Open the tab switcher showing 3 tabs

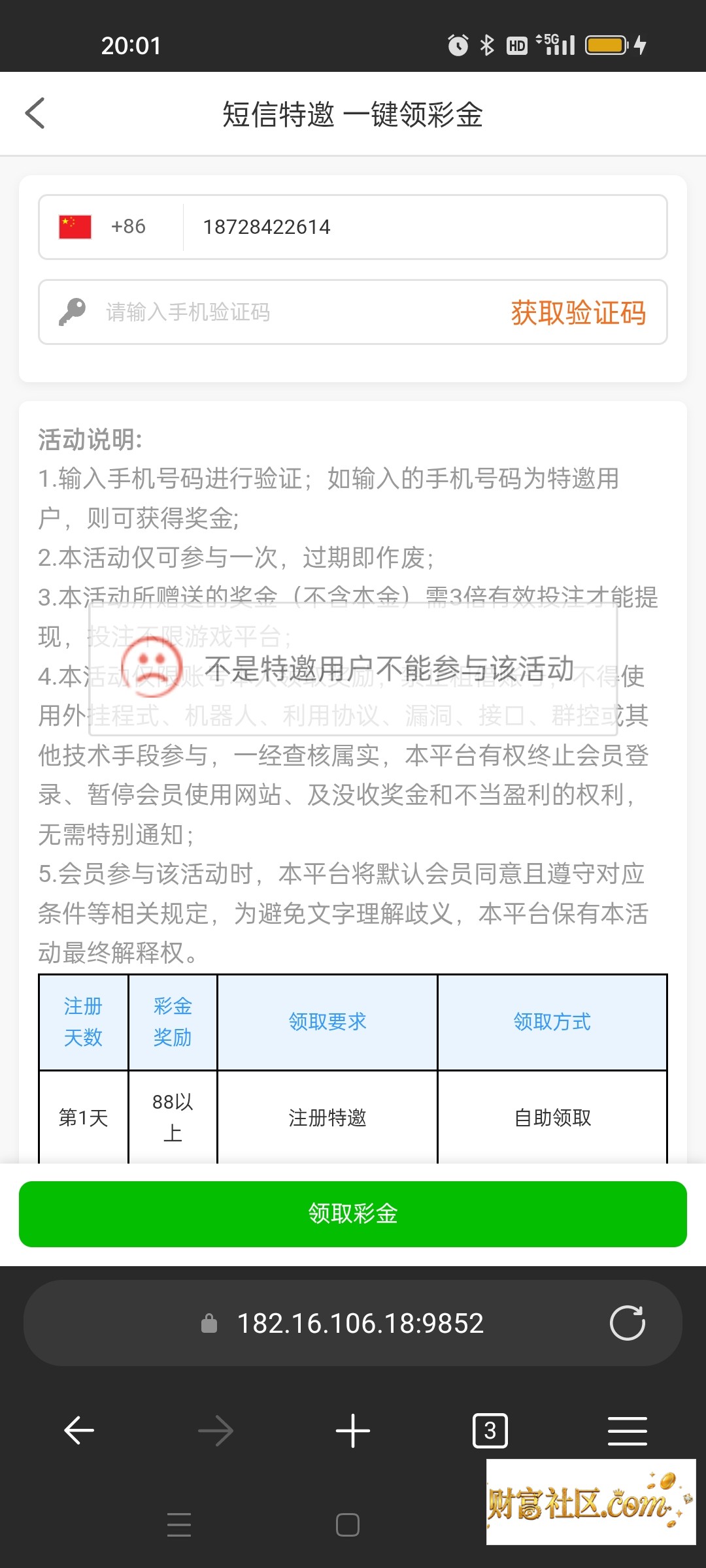(490, 1431)
